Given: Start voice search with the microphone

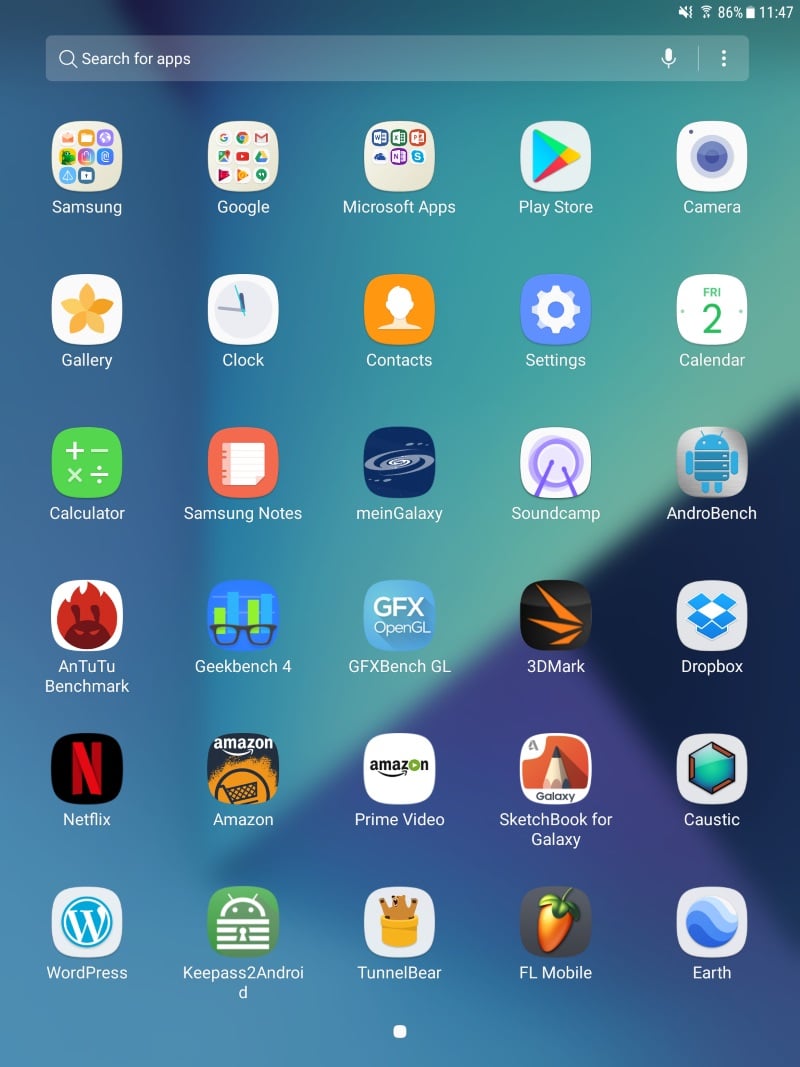Looking at the screenshot, I should tap(669, 59).
